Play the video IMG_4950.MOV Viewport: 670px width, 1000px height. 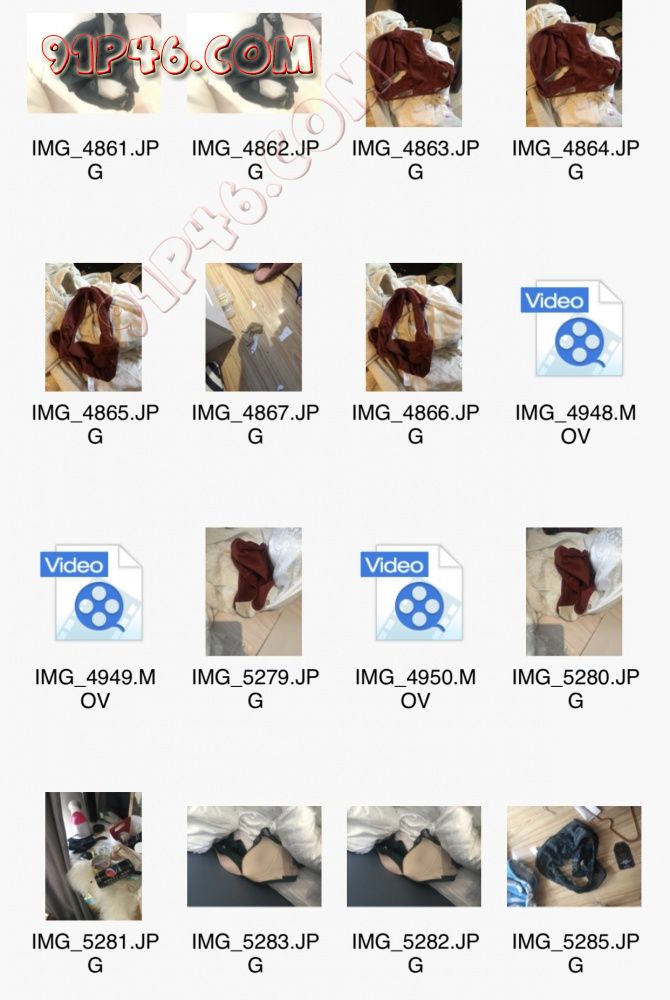coord(414,593)
